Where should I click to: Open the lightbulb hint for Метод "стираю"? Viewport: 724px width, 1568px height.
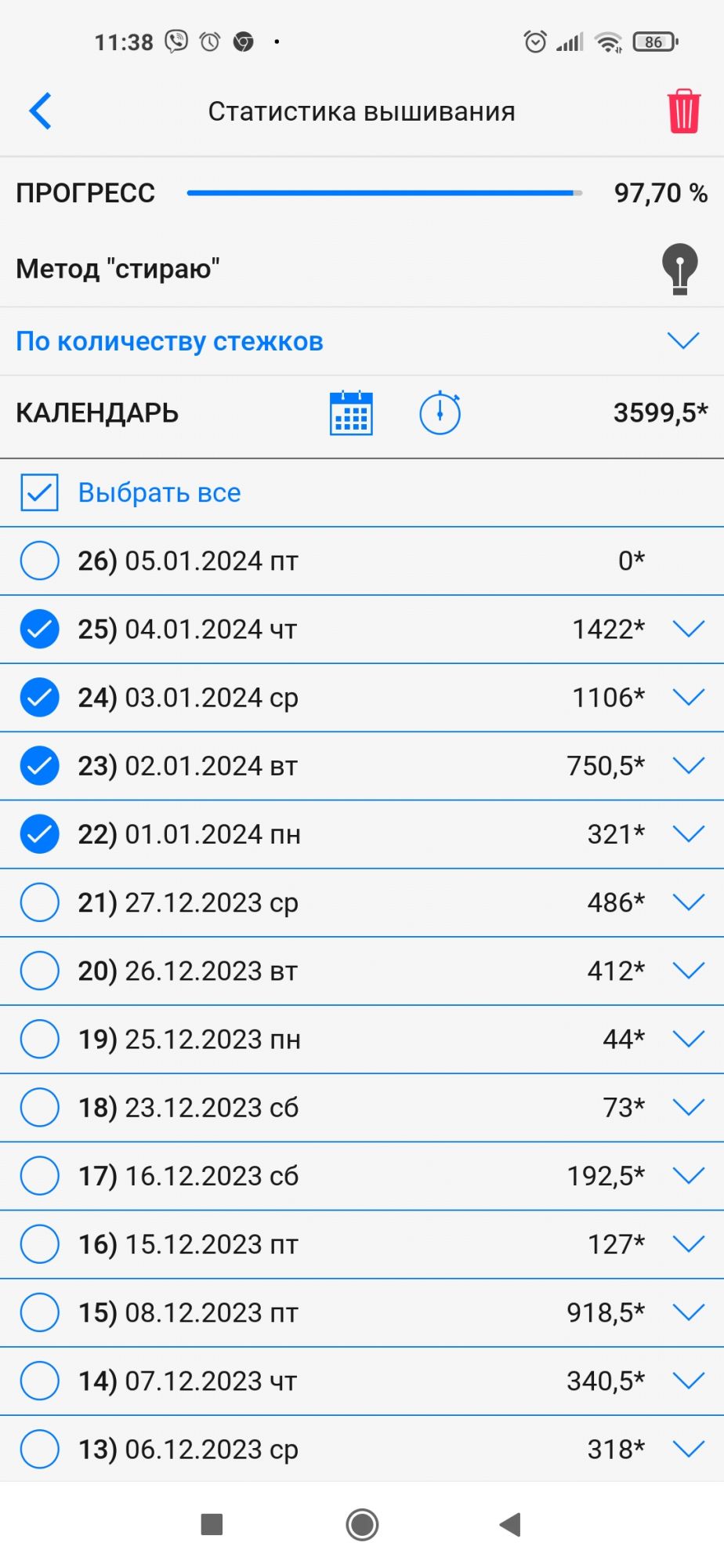coord(679,268)
